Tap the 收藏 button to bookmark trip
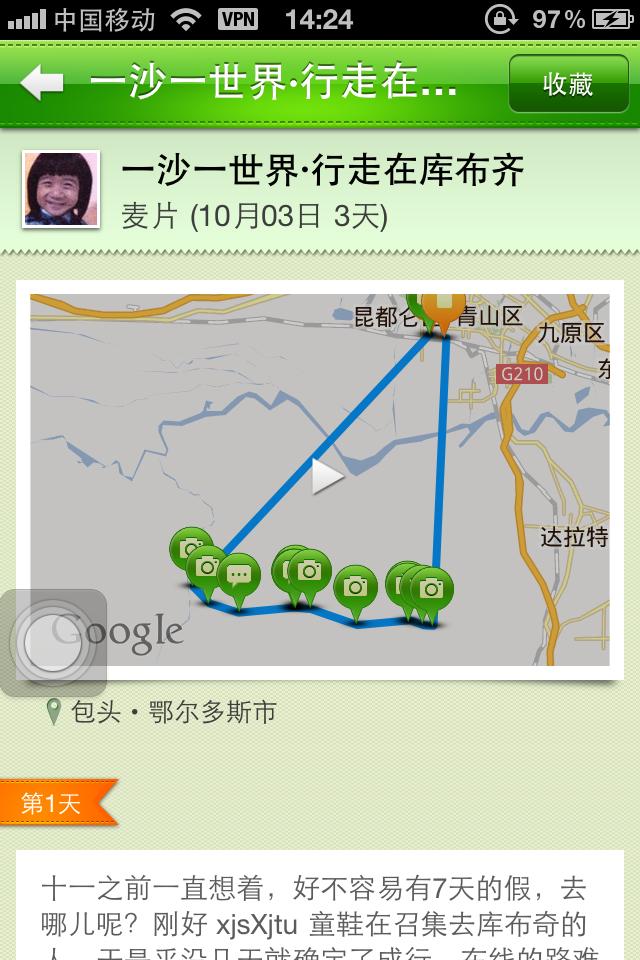The image size is (640, 960). pyautogui.click(x=567, y=84)
